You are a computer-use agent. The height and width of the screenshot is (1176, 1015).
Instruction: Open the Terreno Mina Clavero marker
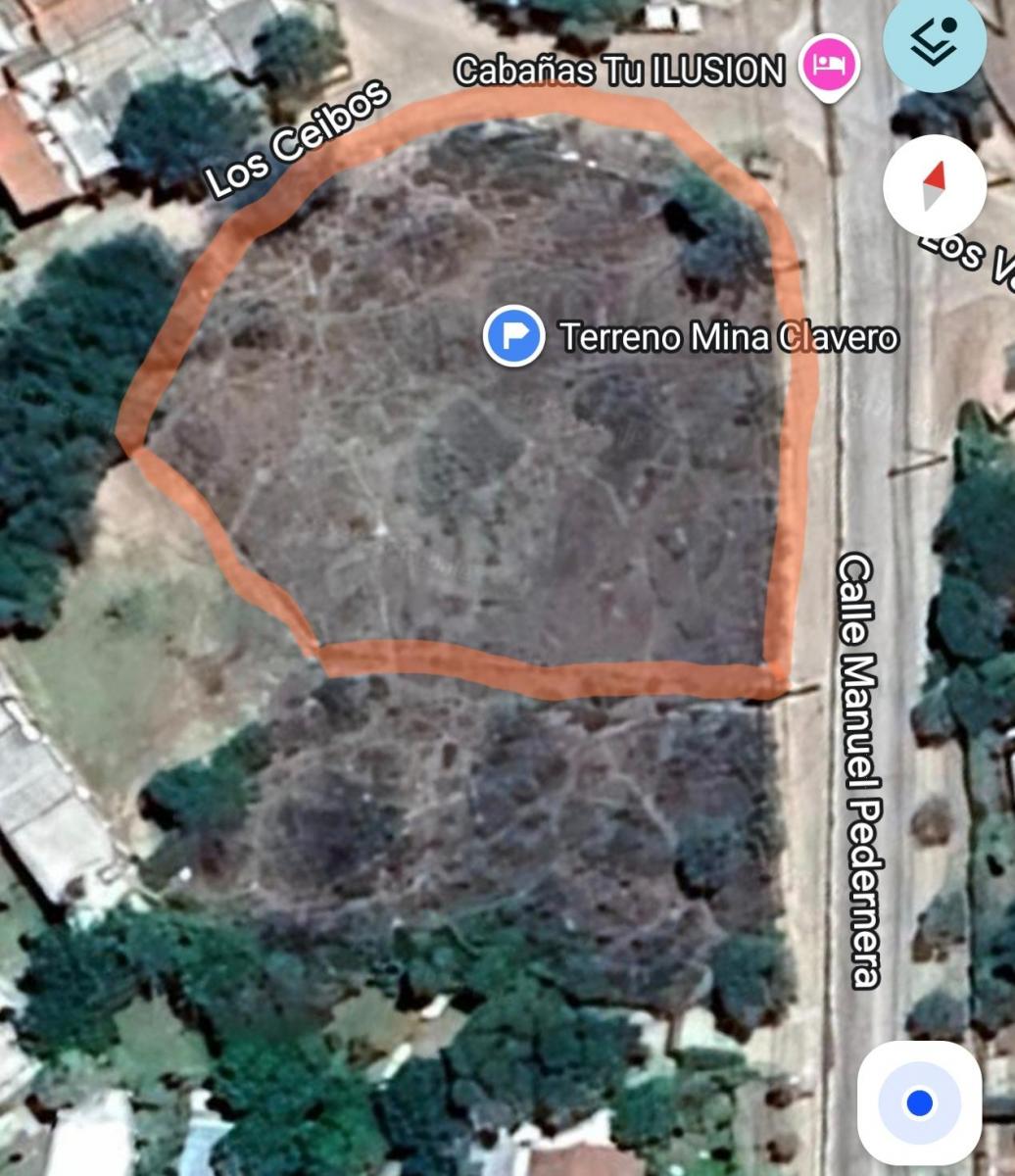coord(514,335)
